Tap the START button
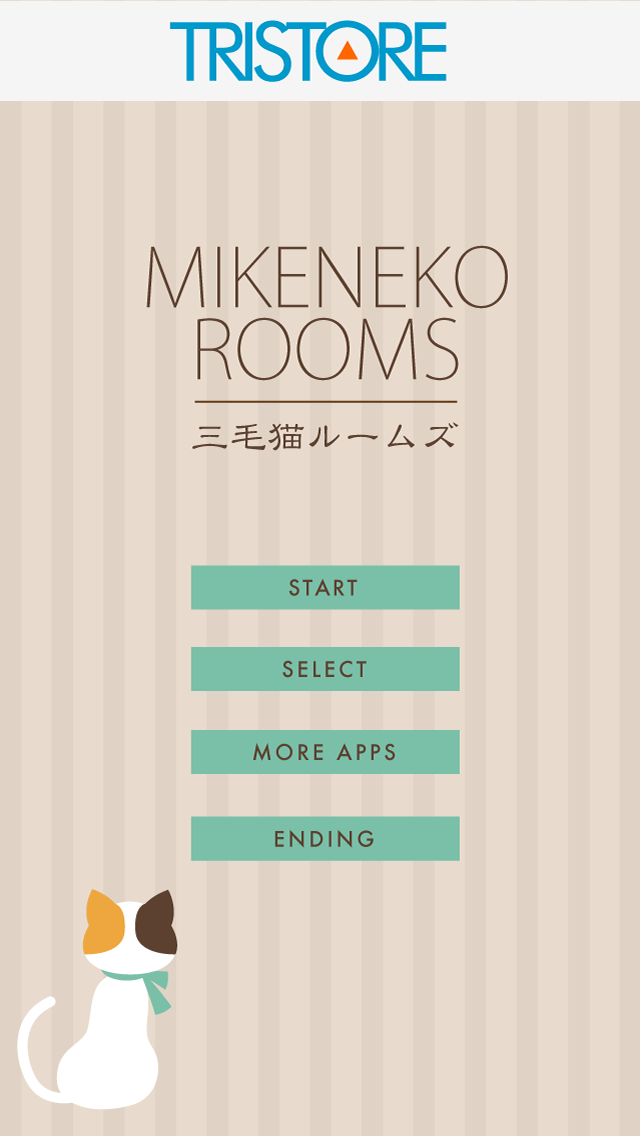Image resolution: width=640 pixels, height=1136 pixels. click(x=325, y=587)
